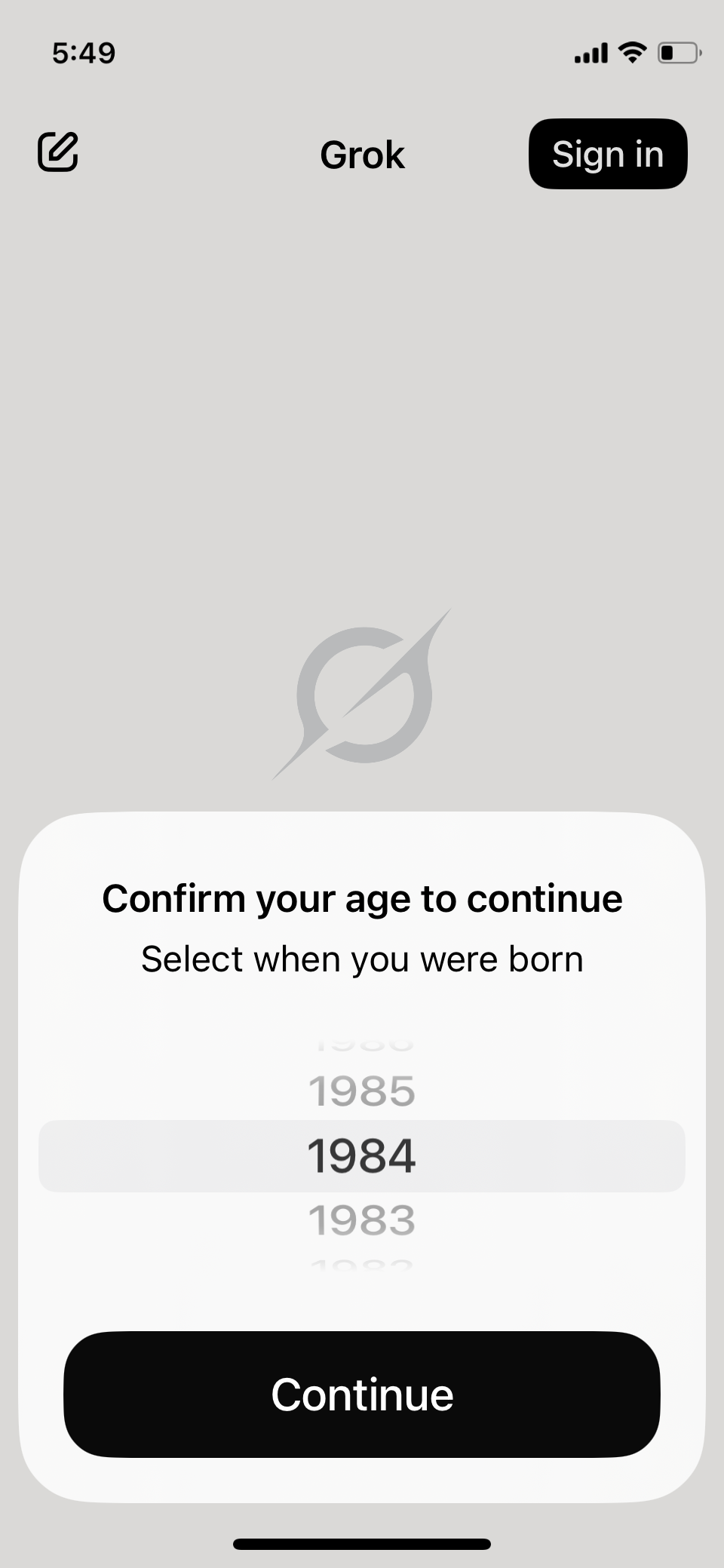The width and height of the screenshot is (724, 1568).
Task: Confirm age with the Continue button
Action: (x=362, y=1395)
